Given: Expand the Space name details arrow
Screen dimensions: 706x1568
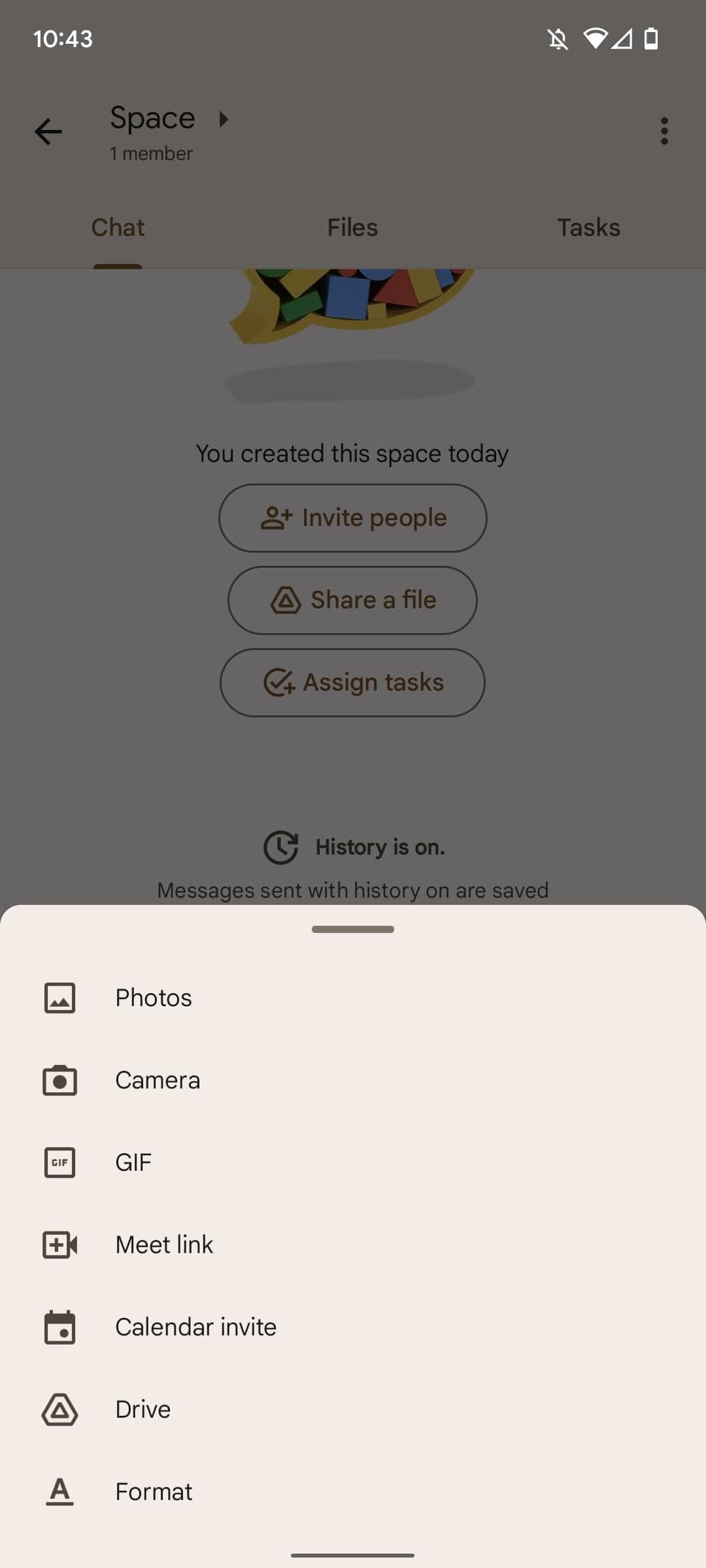Looking at the screenshot, I should (x=224, y=119).
